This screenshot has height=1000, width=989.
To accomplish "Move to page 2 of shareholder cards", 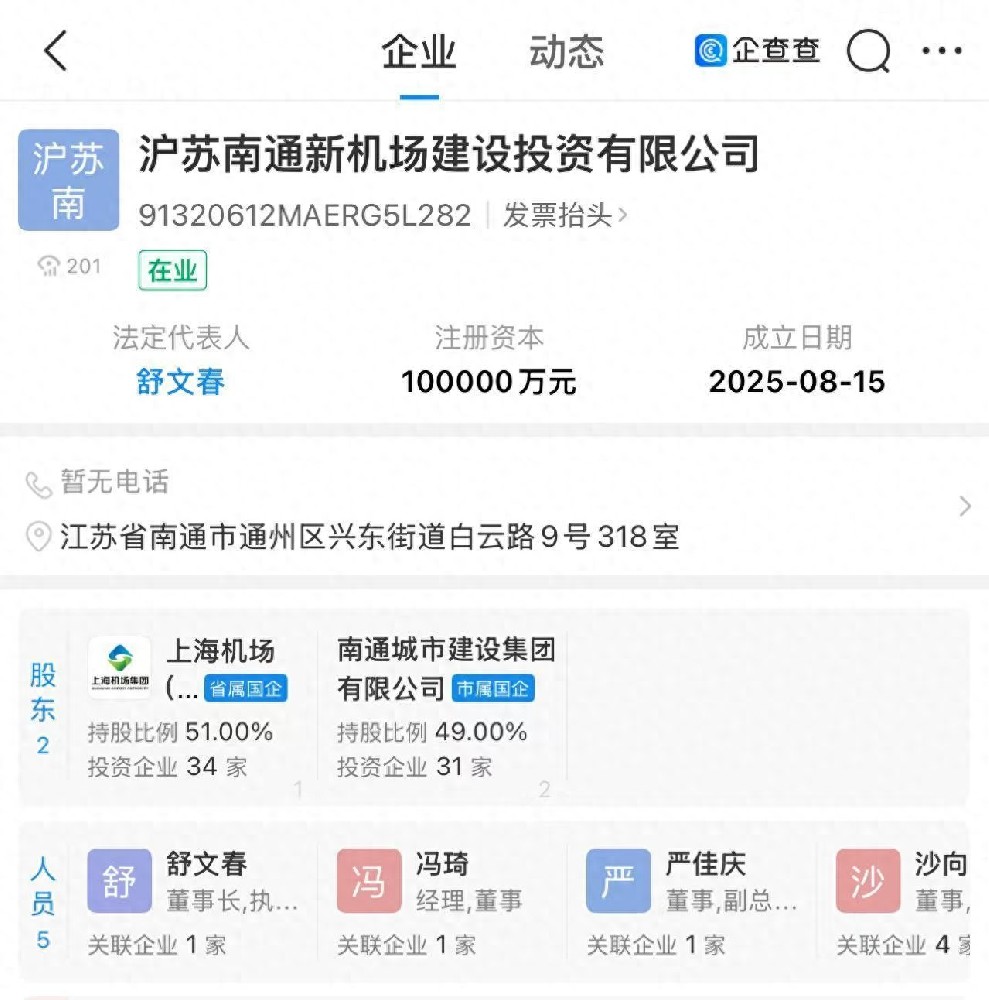I will 545,789.
